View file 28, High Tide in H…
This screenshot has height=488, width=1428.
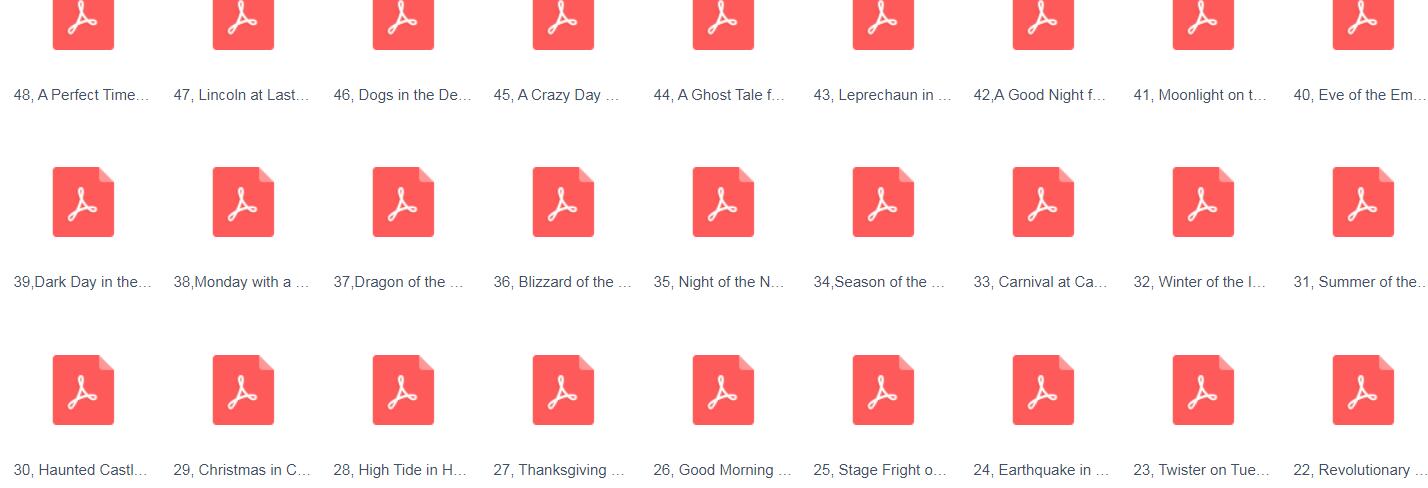tap(403, 390)
